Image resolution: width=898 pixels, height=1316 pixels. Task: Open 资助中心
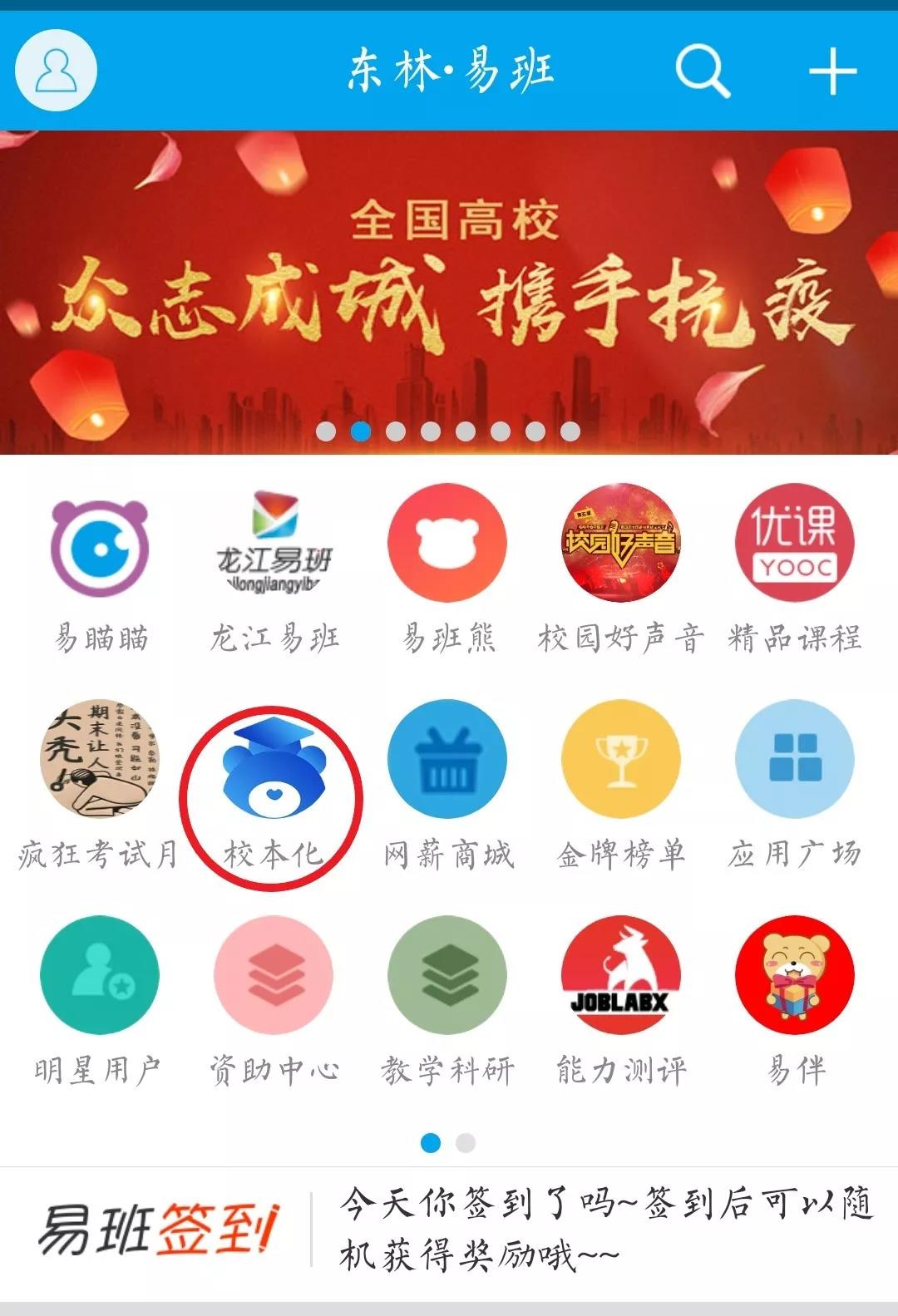[274, 974]
